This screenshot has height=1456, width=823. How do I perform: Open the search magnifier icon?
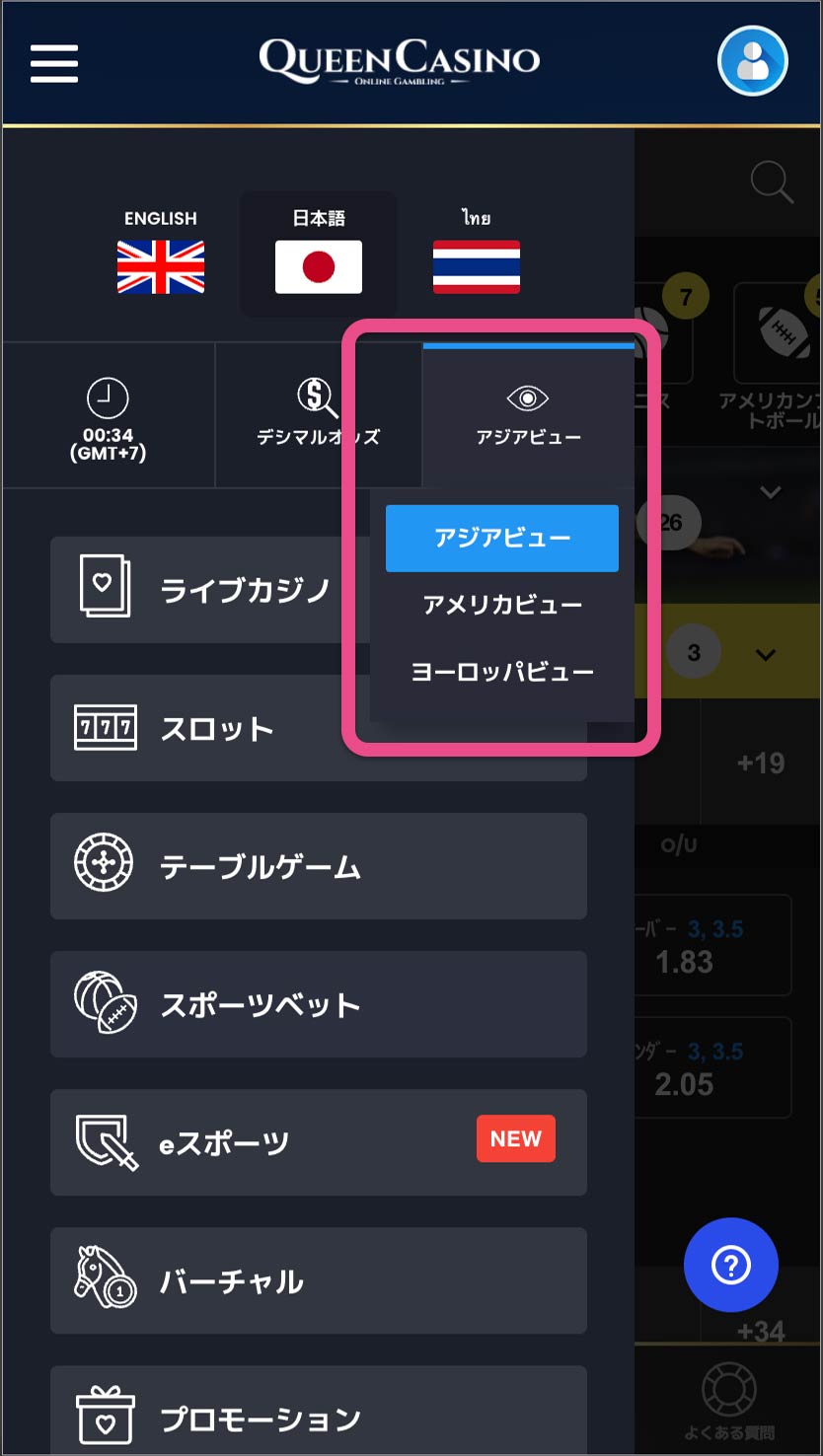[x=771, y=182]
